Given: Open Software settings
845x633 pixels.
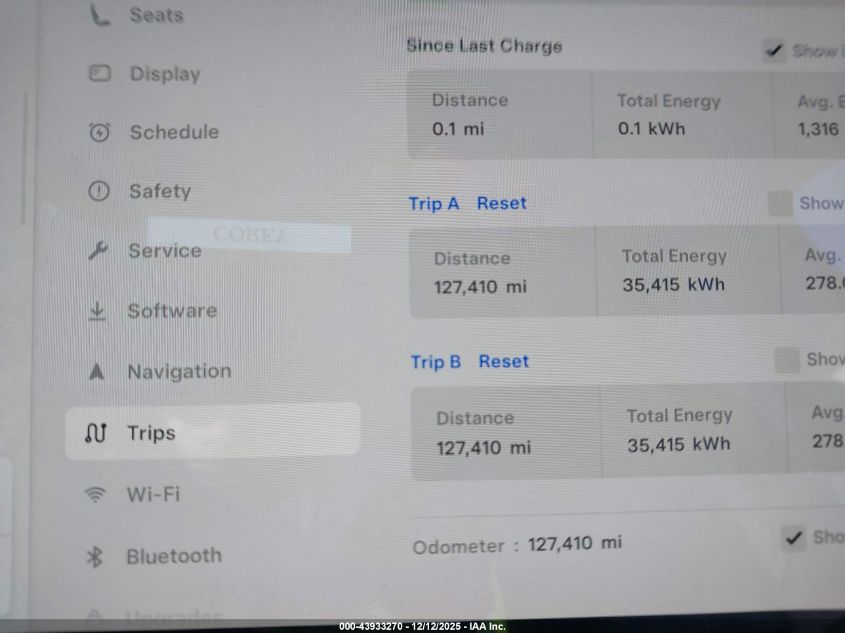Looking at the screenshot, I should 170,311.
